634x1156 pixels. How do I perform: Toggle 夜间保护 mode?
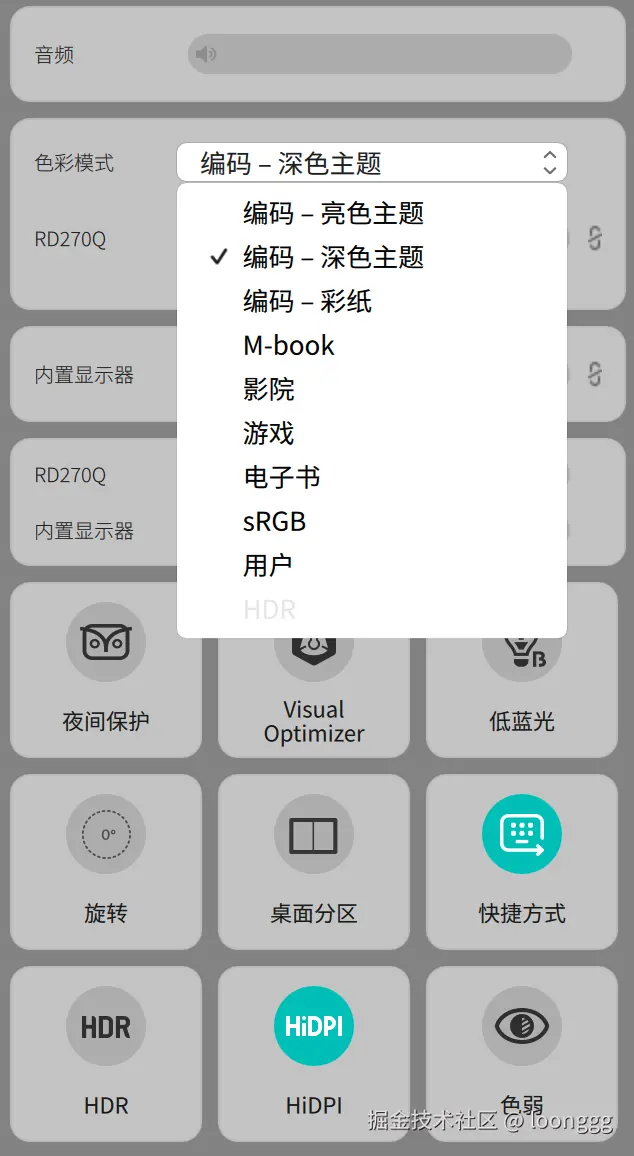pos(106,670)
